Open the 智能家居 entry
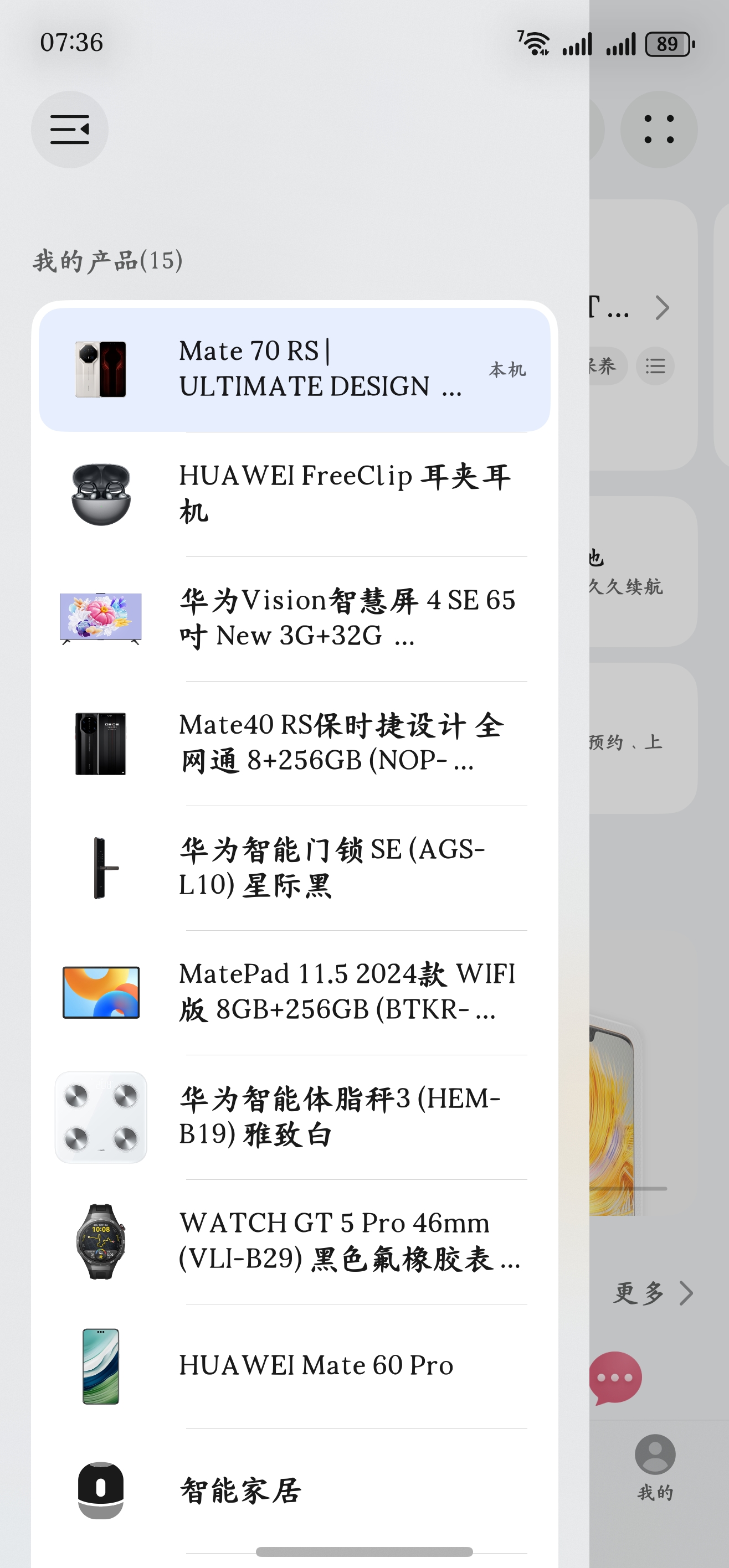 pos(295,1490)
